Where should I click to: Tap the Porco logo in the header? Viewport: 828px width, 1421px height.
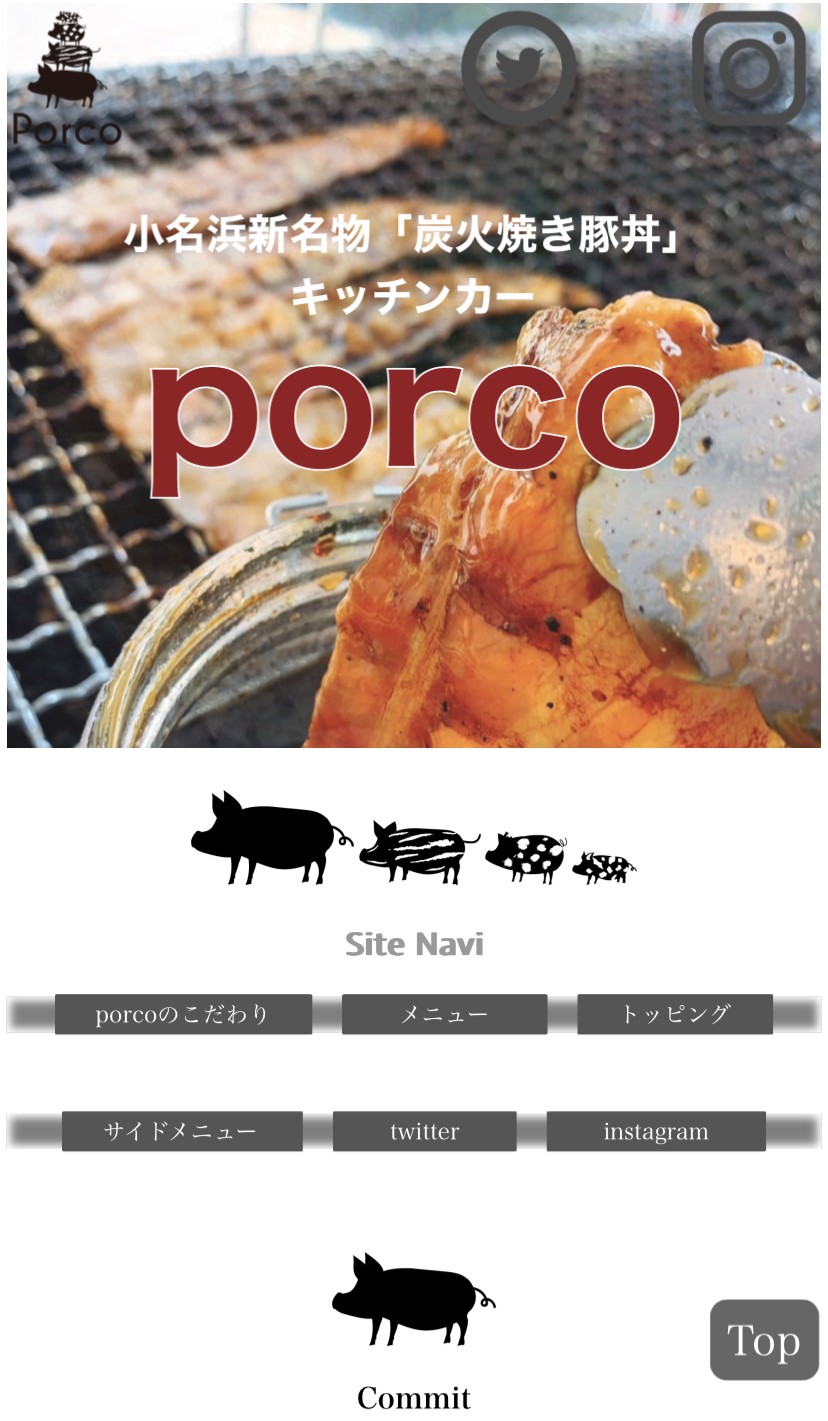coord(67,80)
